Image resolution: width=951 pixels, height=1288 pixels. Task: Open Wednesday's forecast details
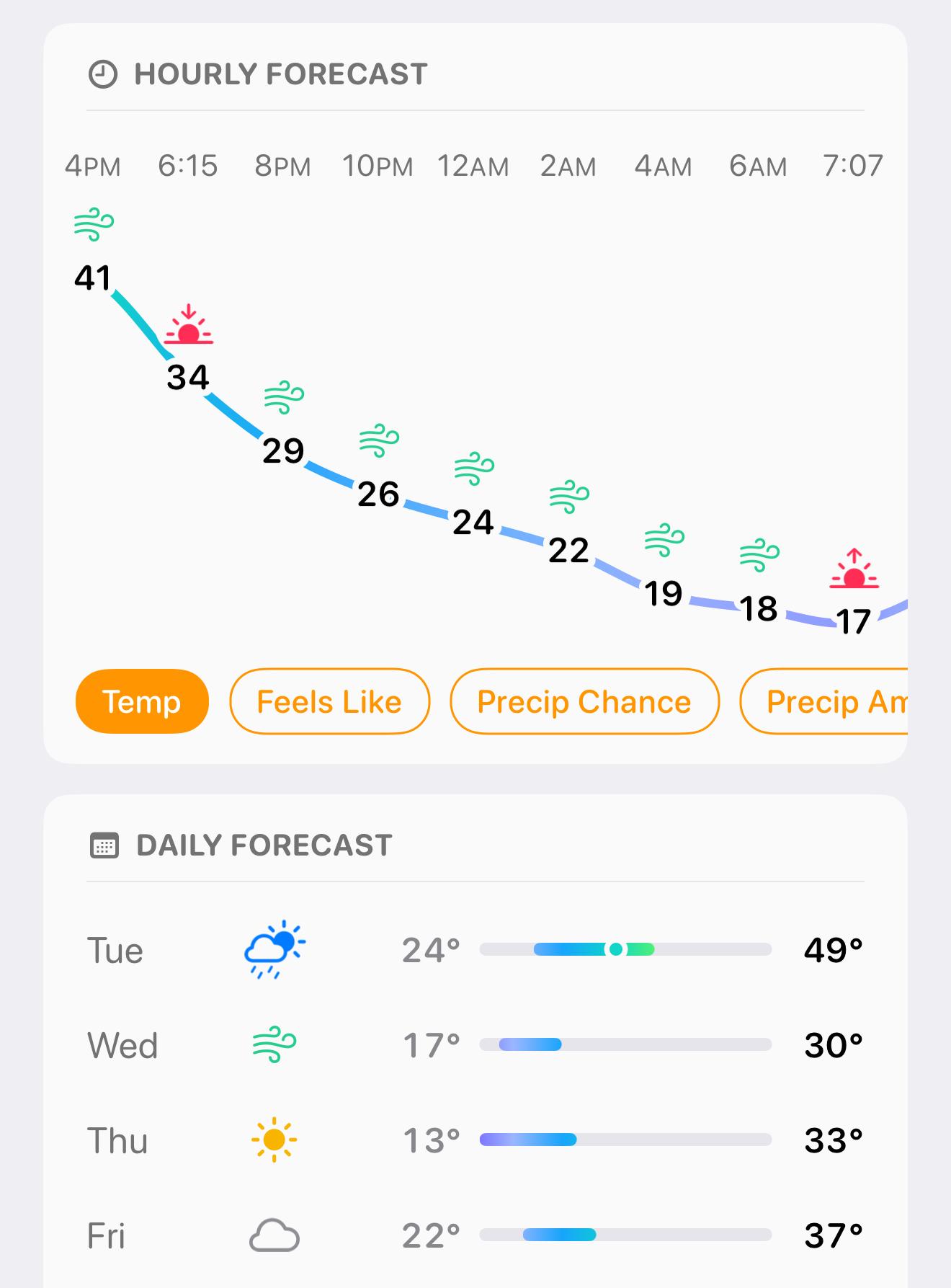(475, 1045)
